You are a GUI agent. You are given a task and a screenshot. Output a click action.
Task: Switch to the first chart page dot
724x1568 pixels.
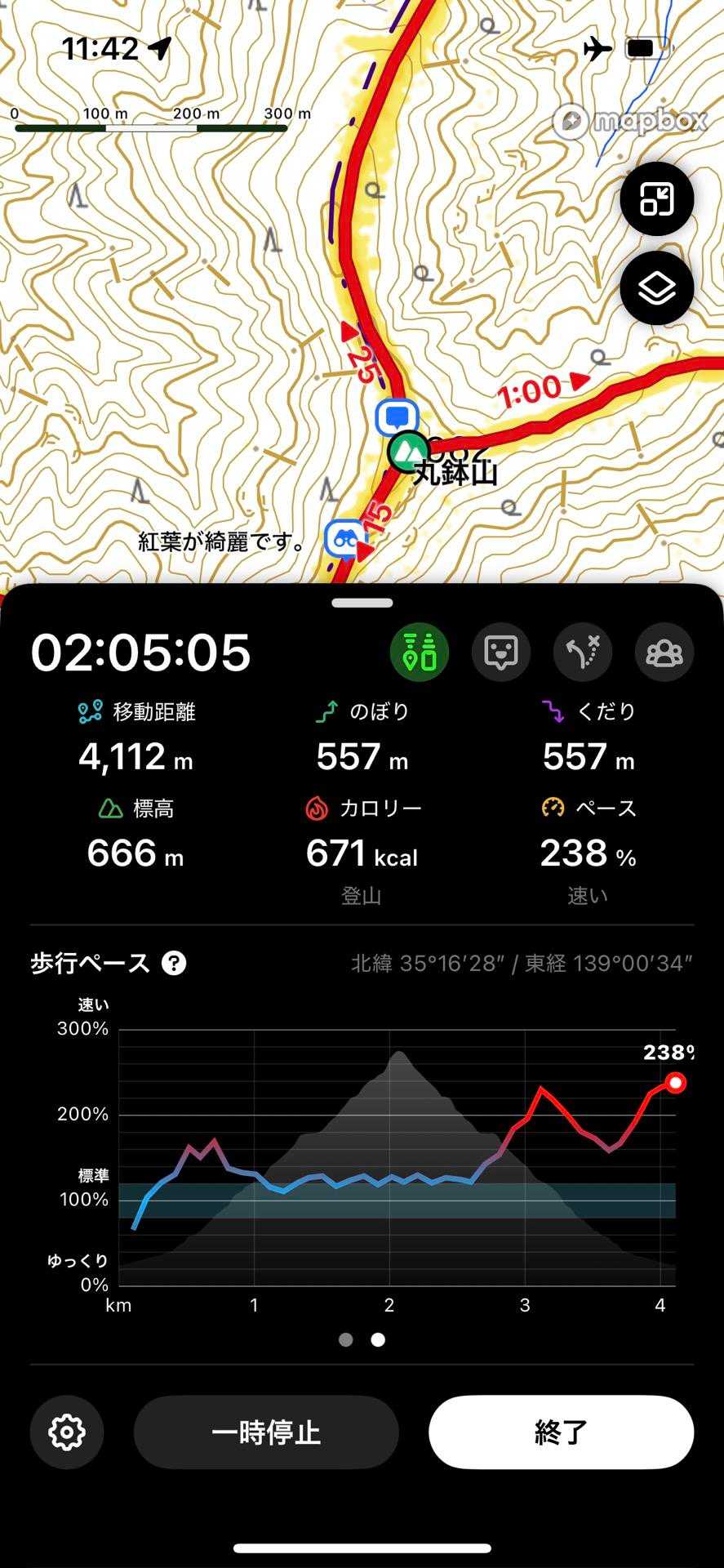[346, 1340]
